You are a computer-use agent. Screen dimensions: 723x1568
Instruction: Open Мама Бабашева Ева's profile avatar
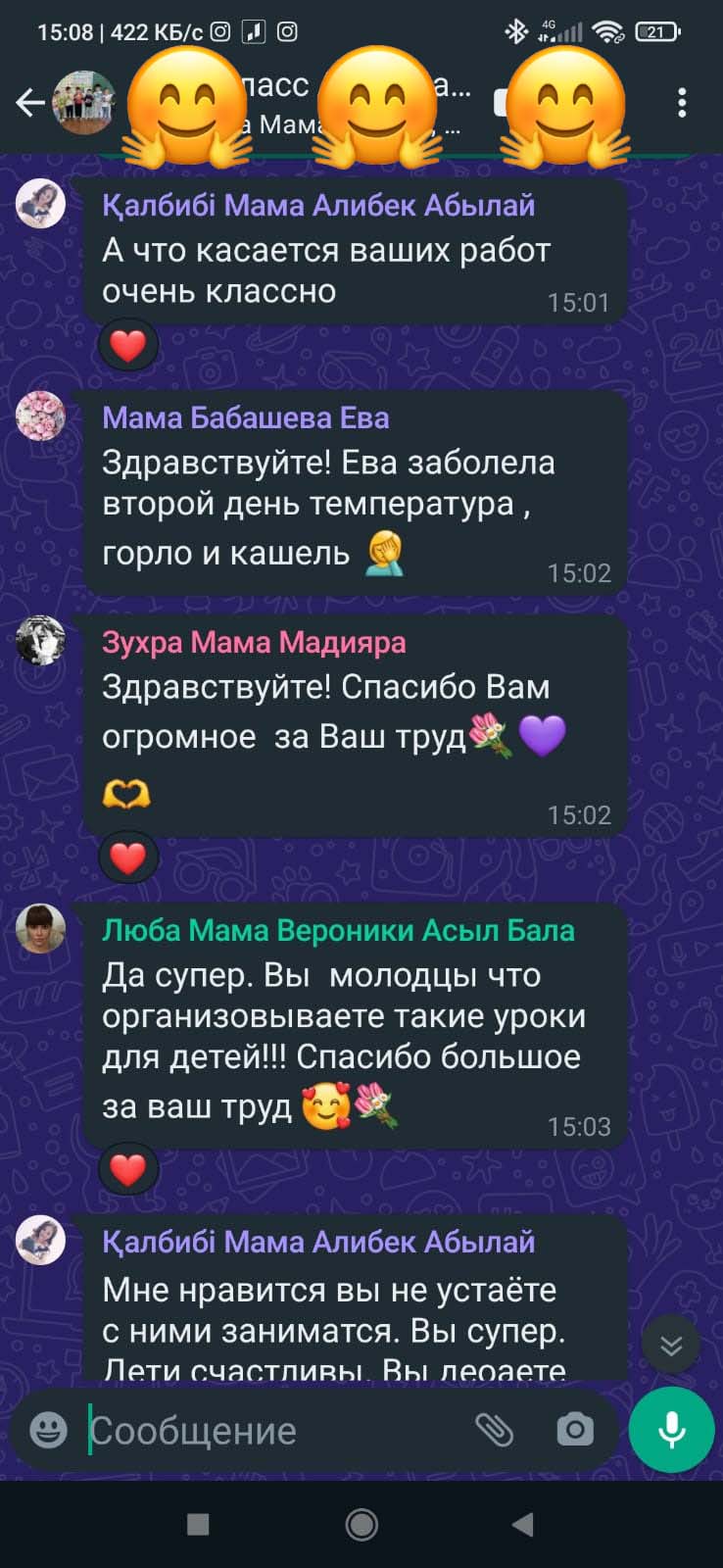click(41, 416)
